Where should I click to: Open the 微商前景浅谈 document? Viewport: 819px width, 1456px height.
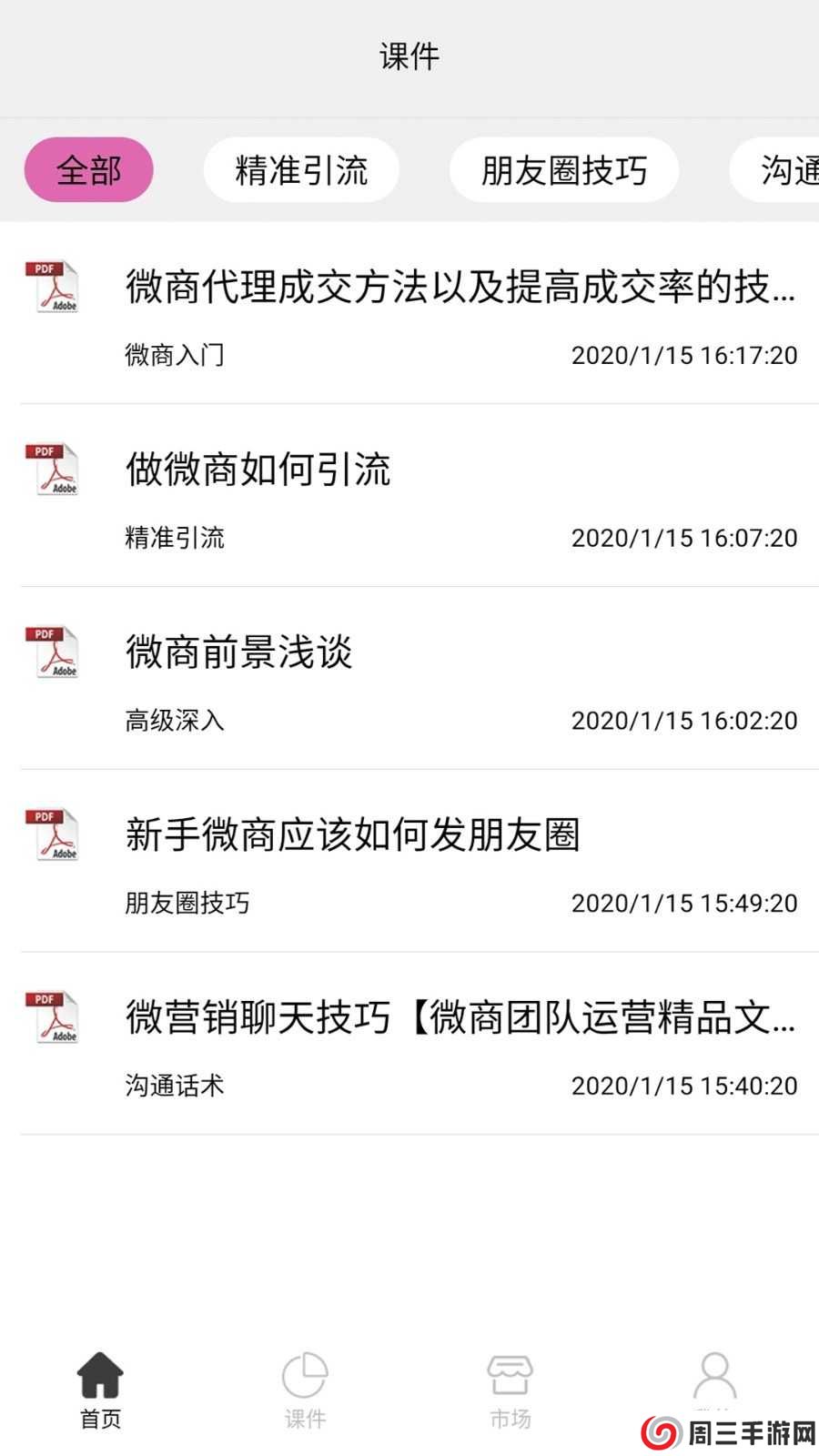(239, 652)
